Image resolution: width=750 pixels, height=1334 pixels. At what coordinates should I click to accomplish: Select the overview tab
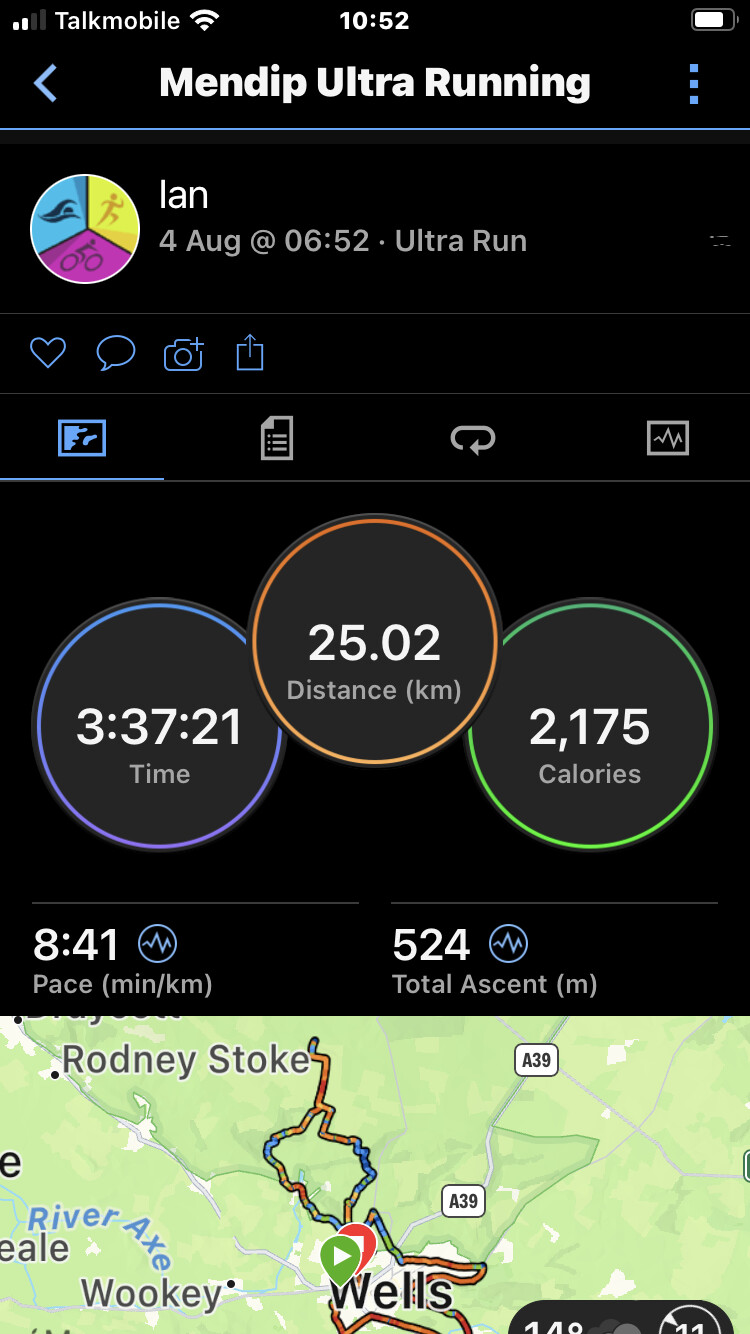point(82,438)
